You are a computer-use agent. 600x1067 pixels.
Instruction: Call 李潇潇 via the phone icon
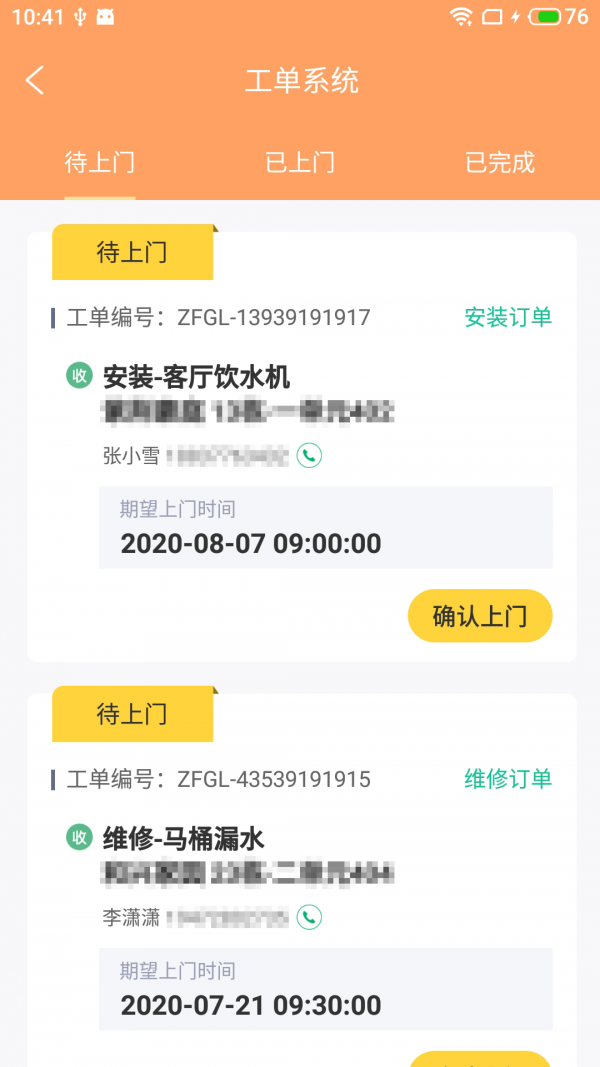click(310, 917)
